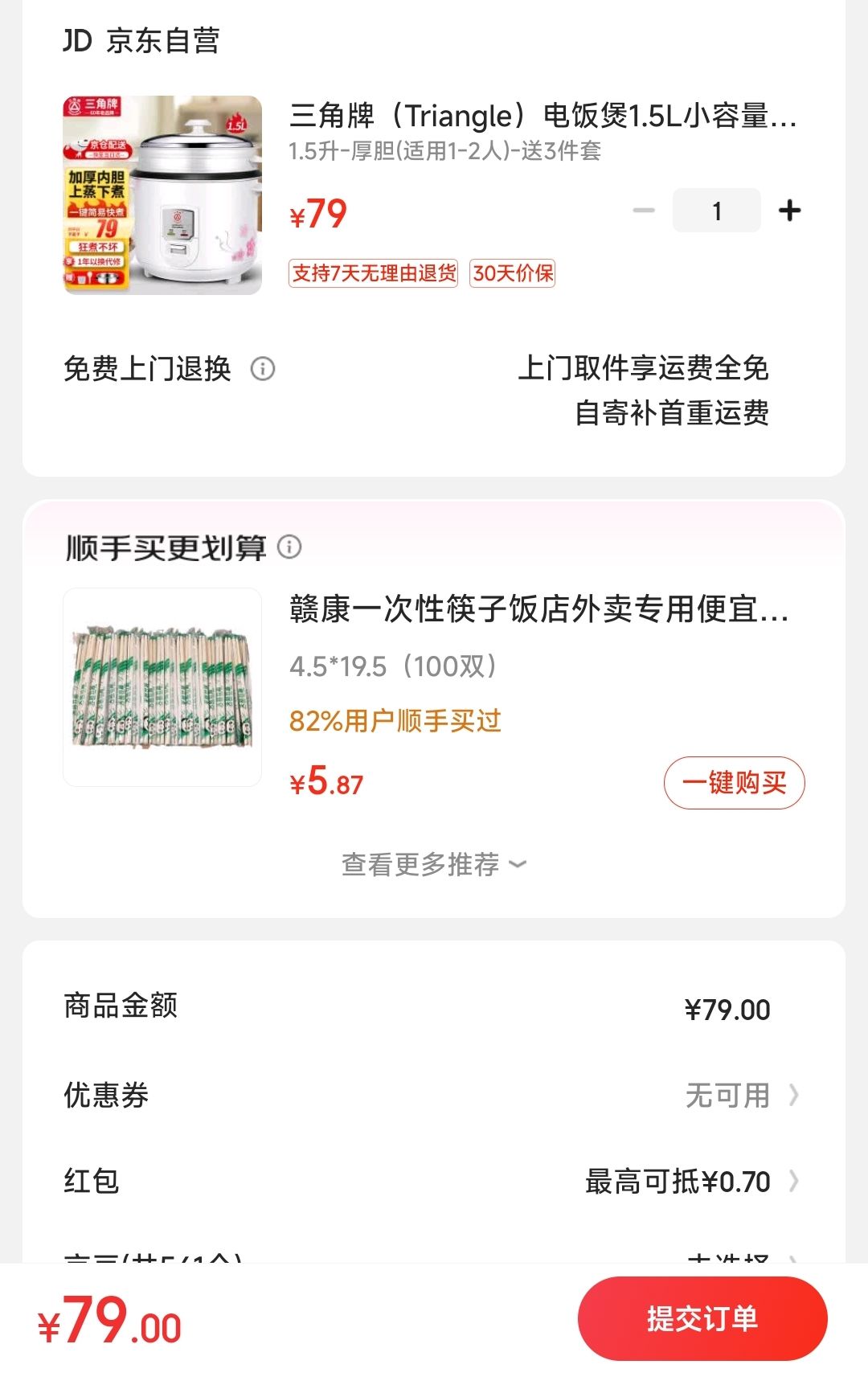Open the 赣康 disposable chopsticks image
The width and height of the screenshot is (868, 1385).
[x=162, y=687]
